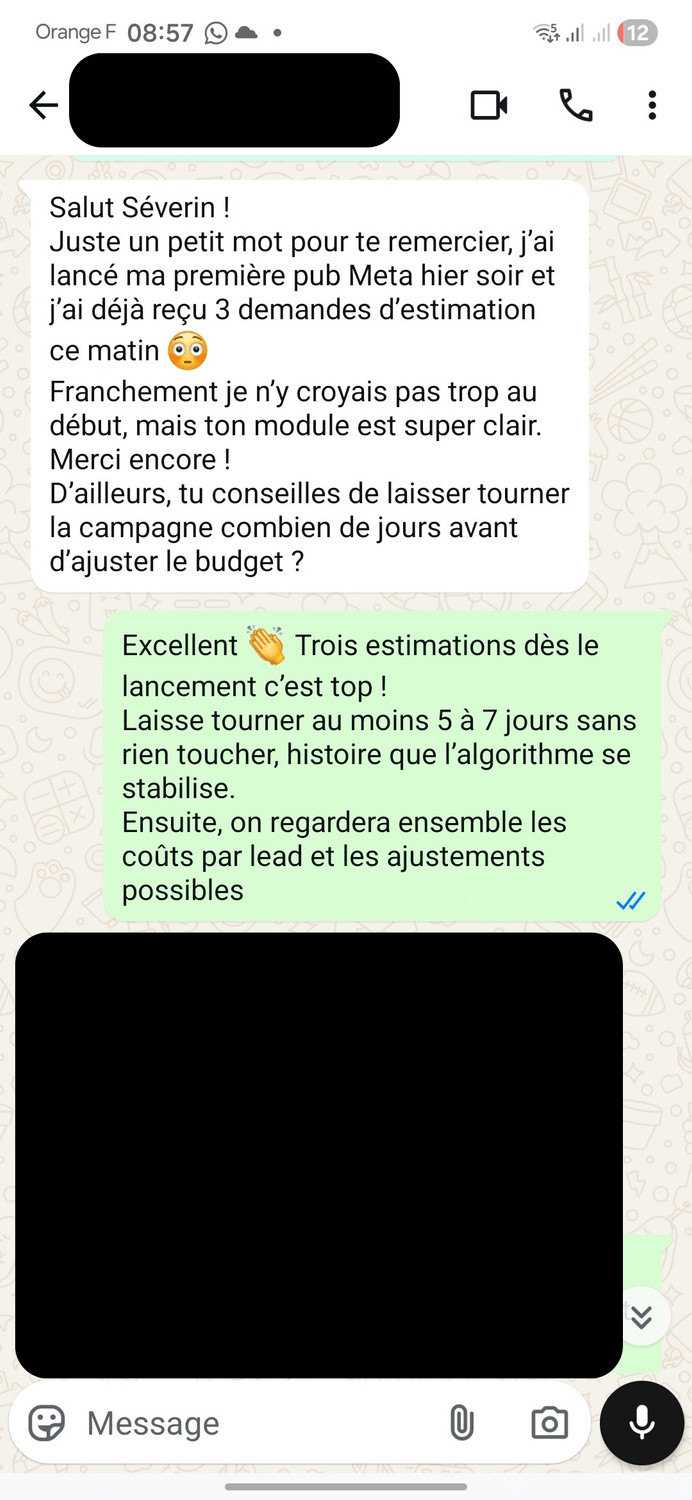Go back to the chat list
Viewport: 692px width, 1500px height.
[43, 105]
